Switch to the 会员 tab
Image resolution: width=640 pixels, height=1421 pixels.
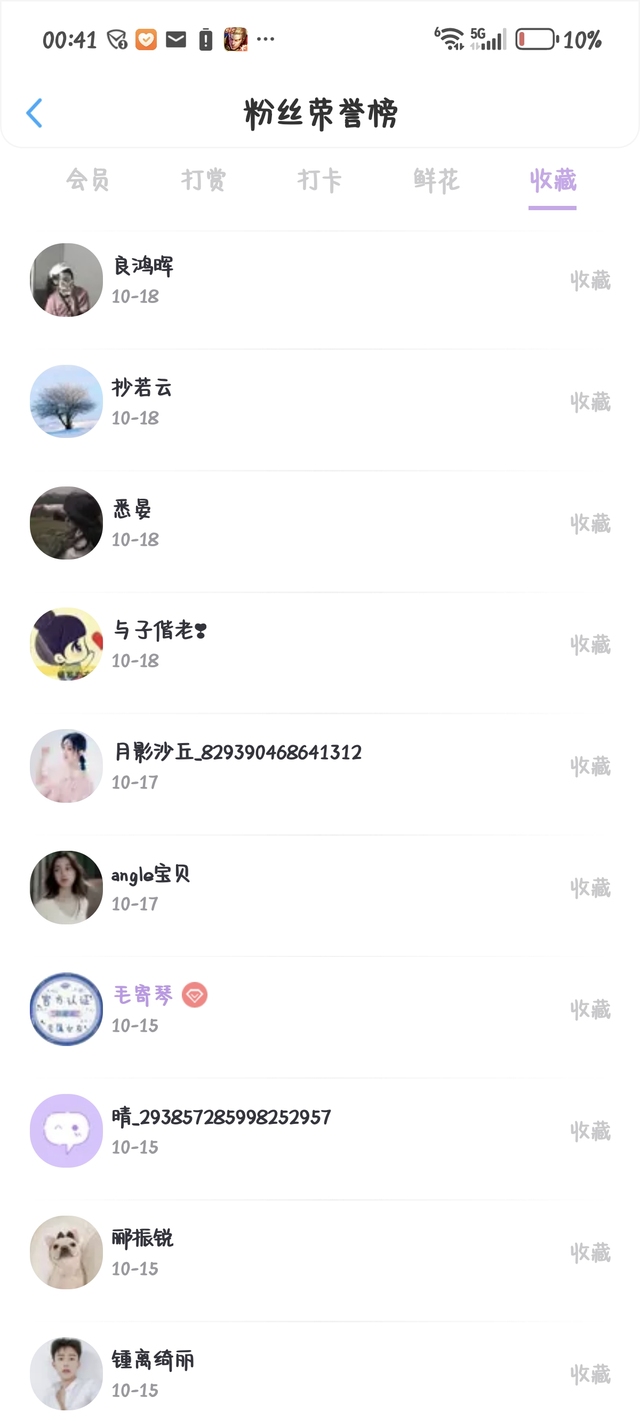coord(88,180)
